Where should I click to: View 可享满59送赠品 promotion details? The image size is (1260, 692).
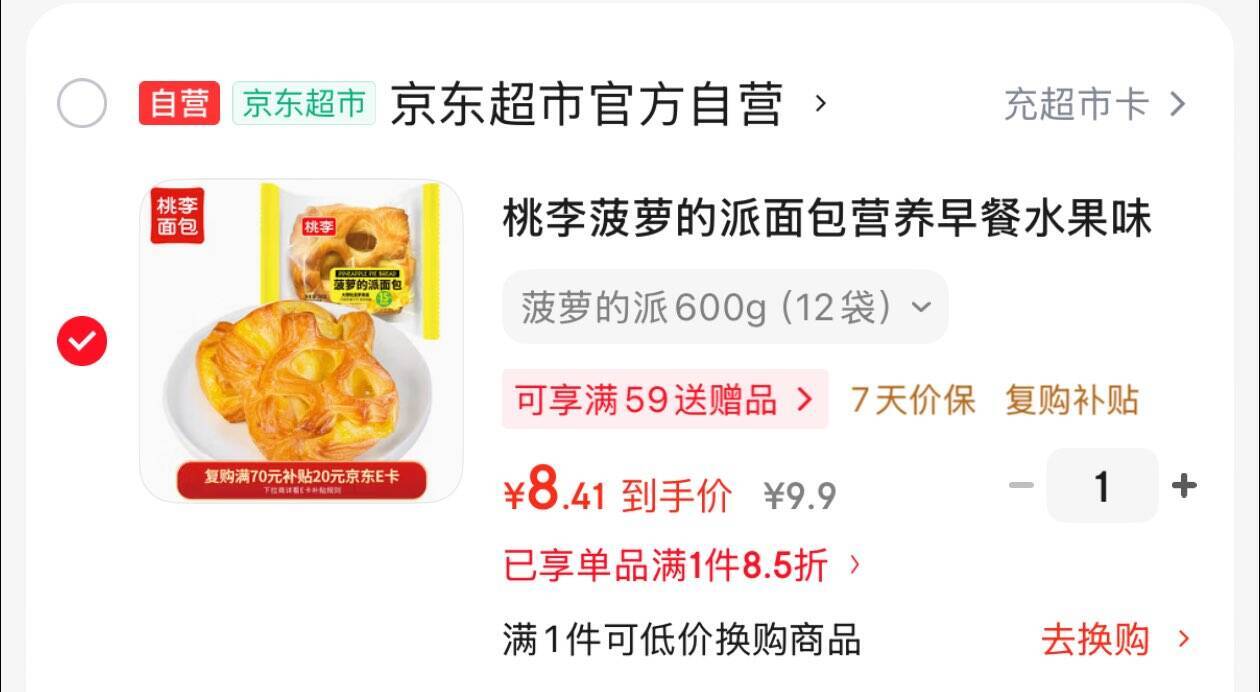pos(664,400)
